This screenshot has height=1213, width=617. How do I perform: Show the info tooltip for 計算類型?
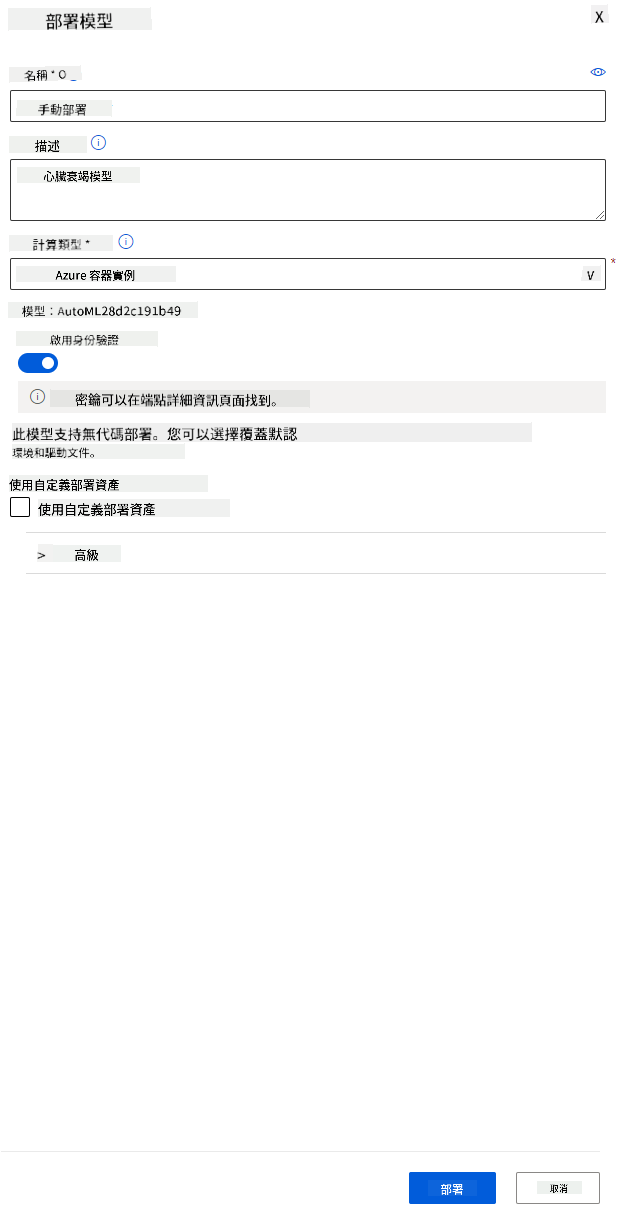[126, 242]
